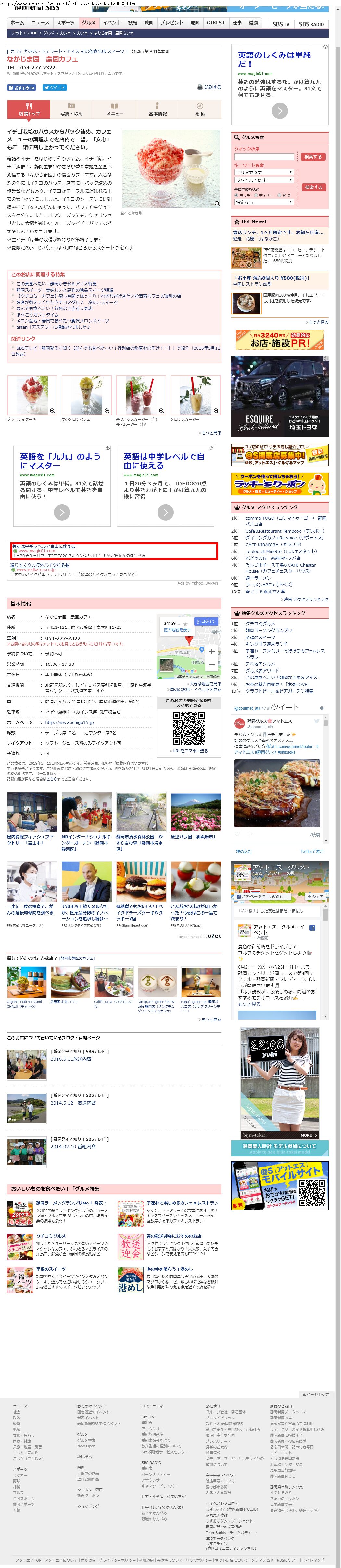Viewport: 341px width, 1568px height.
Task: Open the 地図 shop tab
Action: tap(199, 110)
